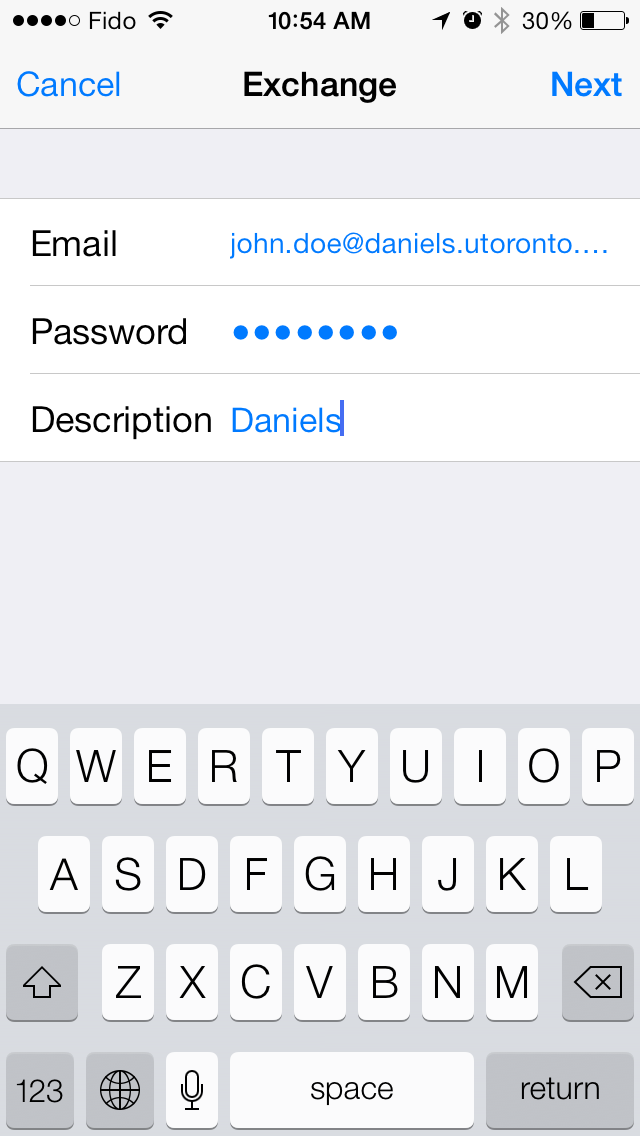Toggle the shift key
640x1136 pixels.
point(42,982)
